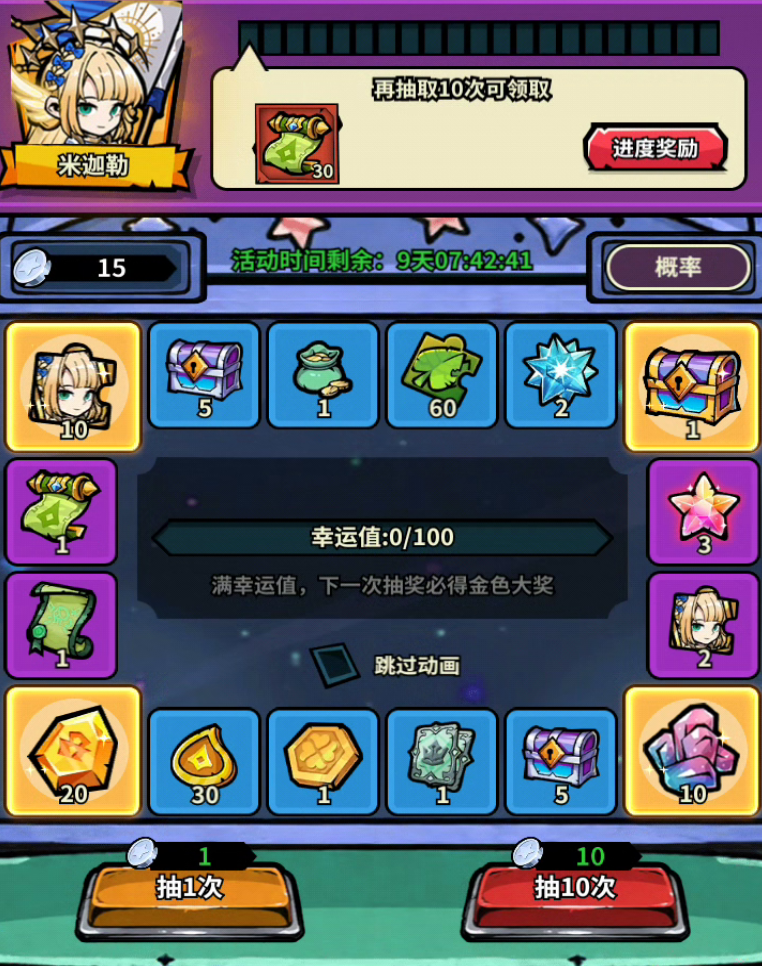Select the pink star reward showing 3
762x966 pixels.
[x=702, y=512]
